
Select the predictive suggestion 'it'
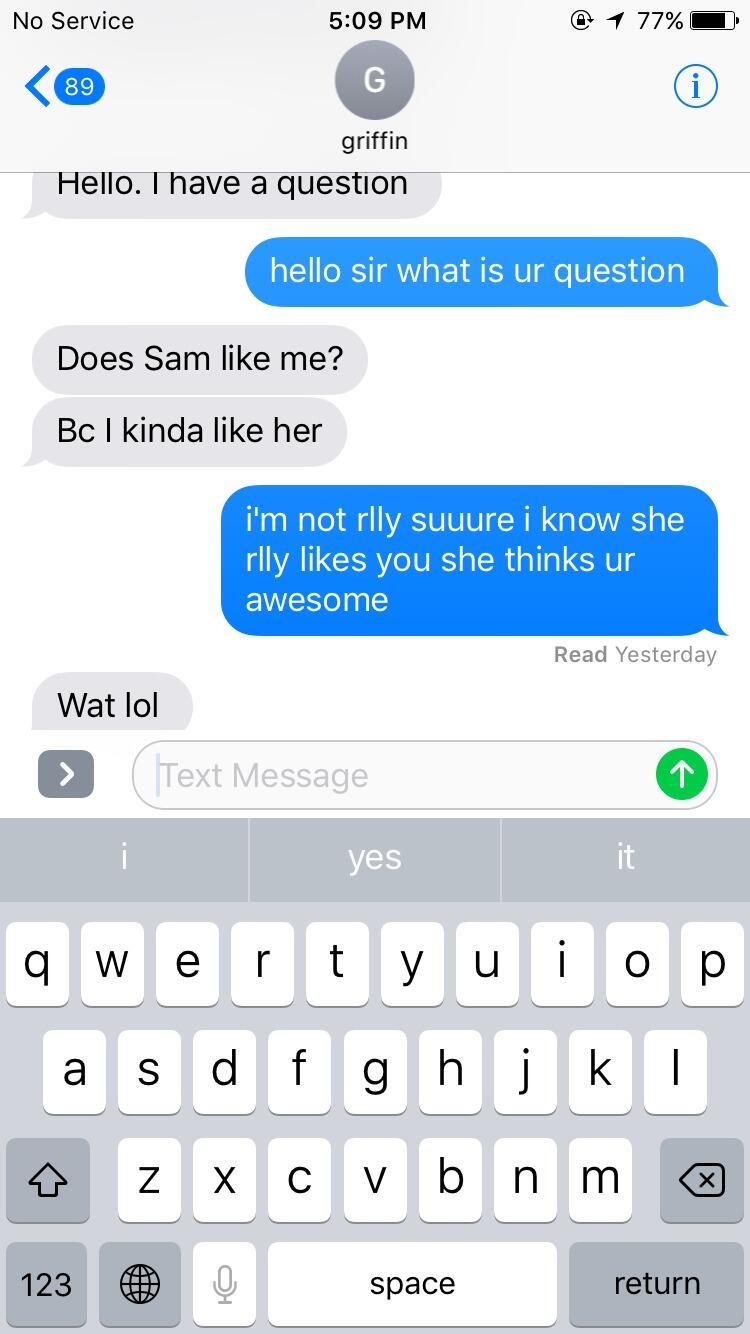[x=624, y=858]
